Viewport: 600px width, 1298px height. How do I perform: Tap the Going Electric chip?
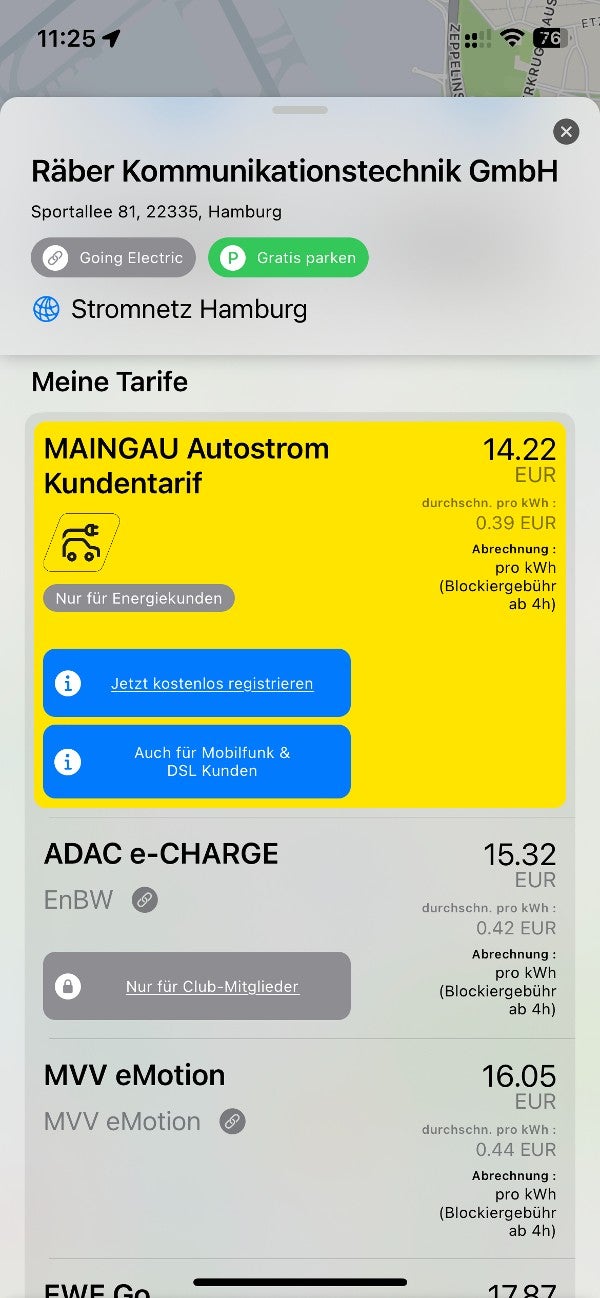113,257
